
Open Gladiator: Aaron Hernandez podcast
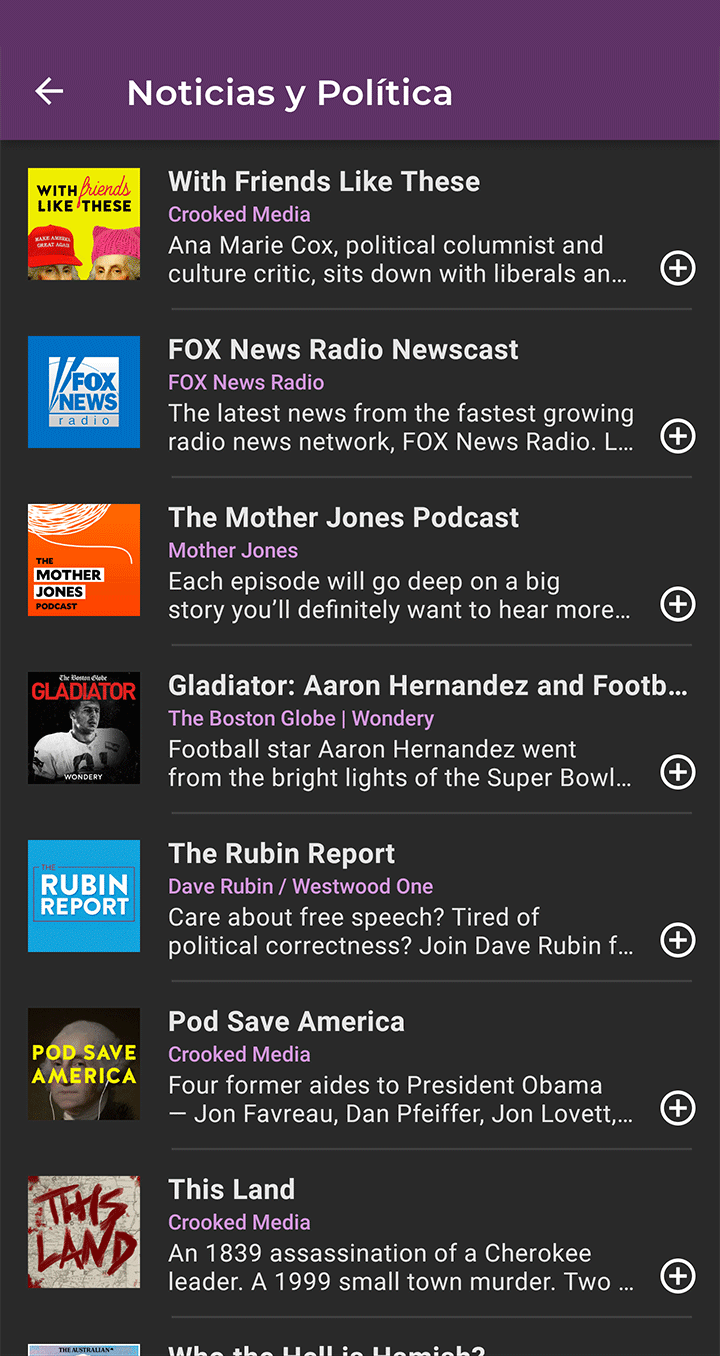(427, 686)
